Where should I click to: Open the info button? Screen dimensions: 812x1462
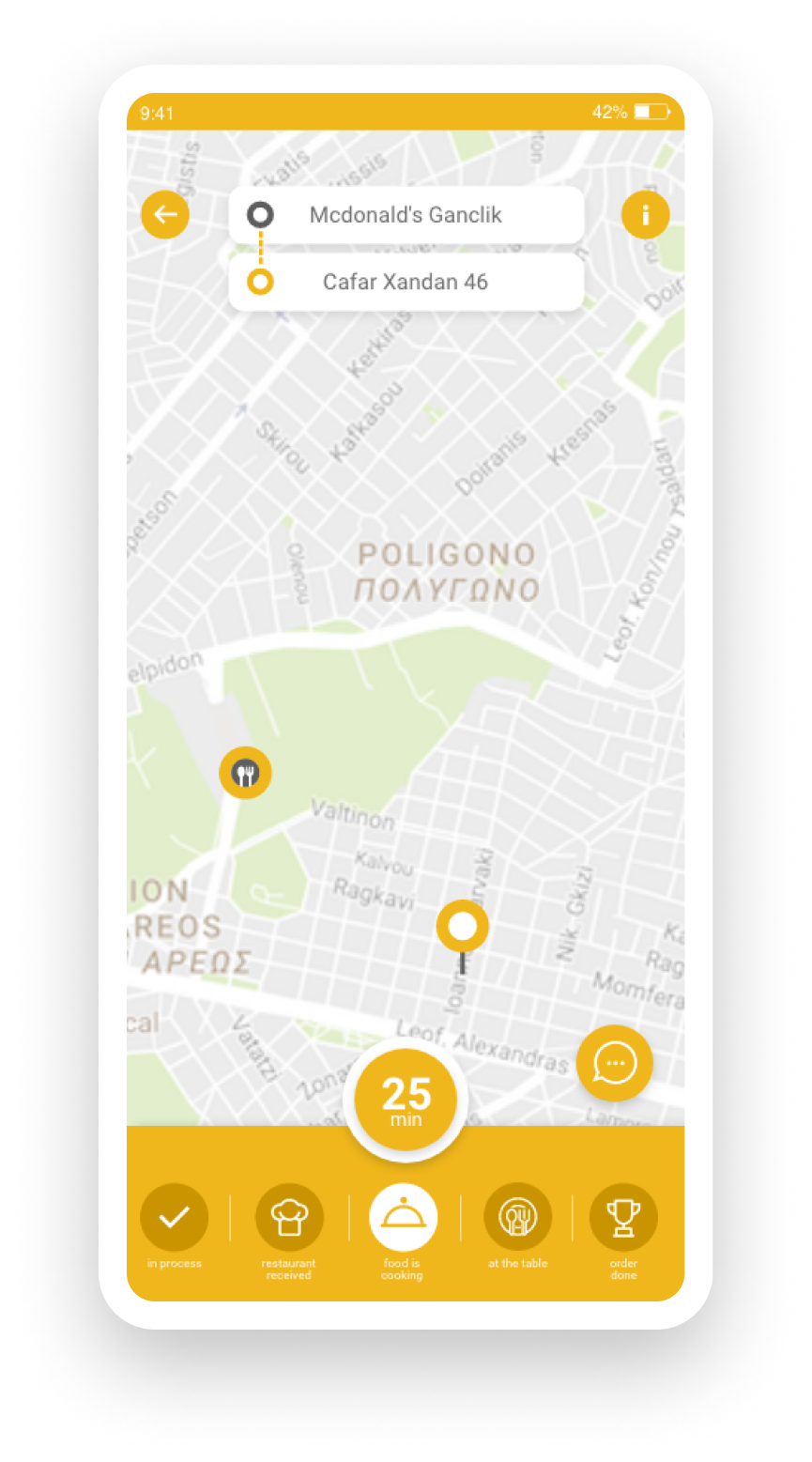(x=646, y=215)
